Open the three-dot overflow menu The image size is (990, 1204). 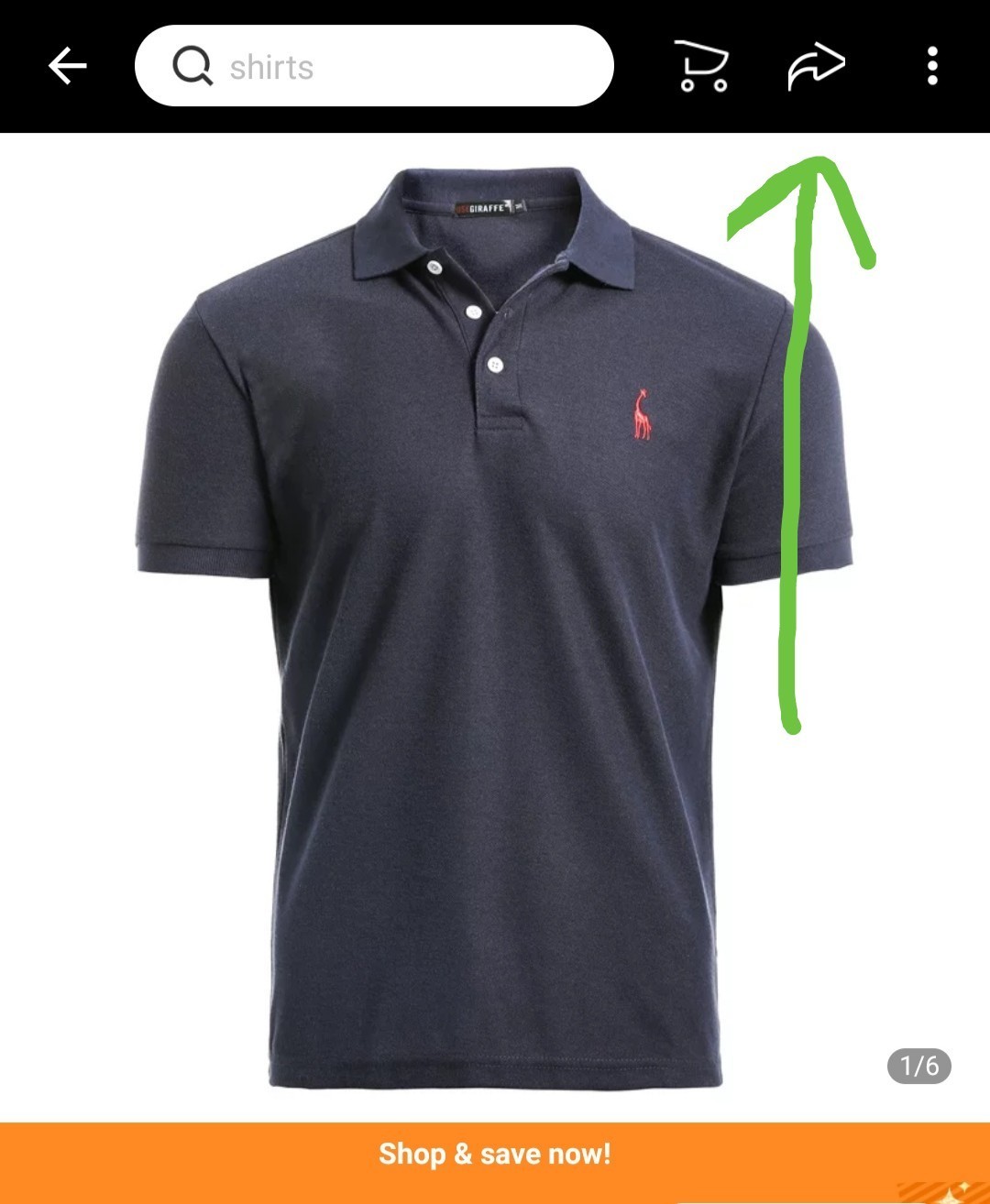pyautogui.click(x=932, y=66)
